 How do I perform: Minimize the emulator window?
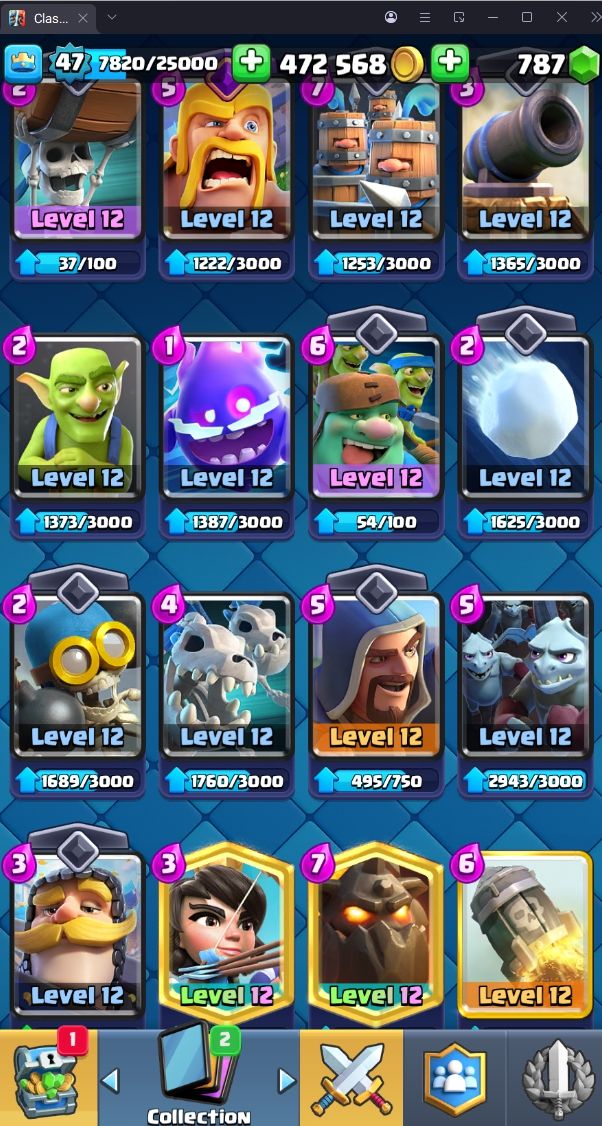tap(492, 17)
